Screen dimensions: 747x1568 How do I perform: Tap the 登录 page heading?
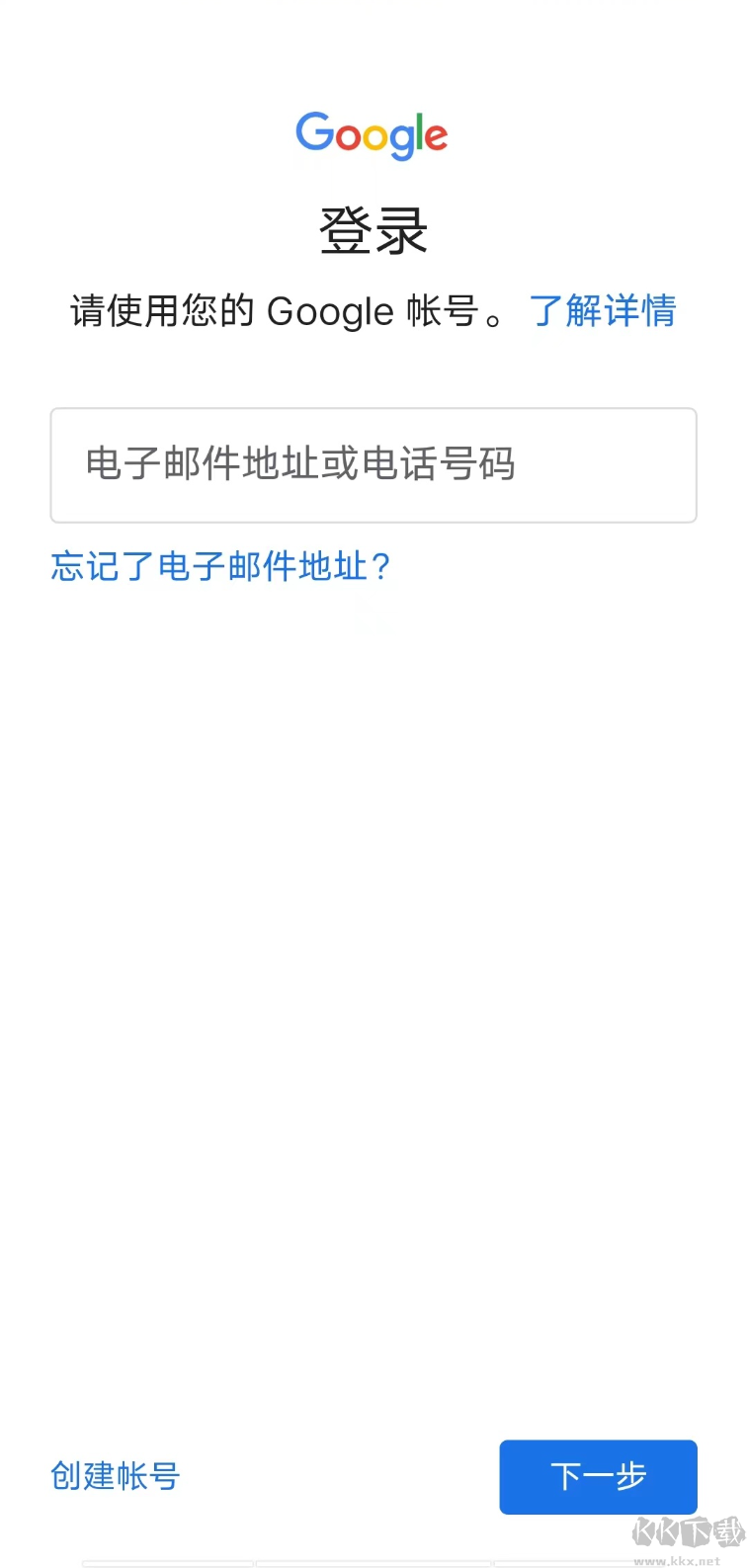[x=373, y=229]
